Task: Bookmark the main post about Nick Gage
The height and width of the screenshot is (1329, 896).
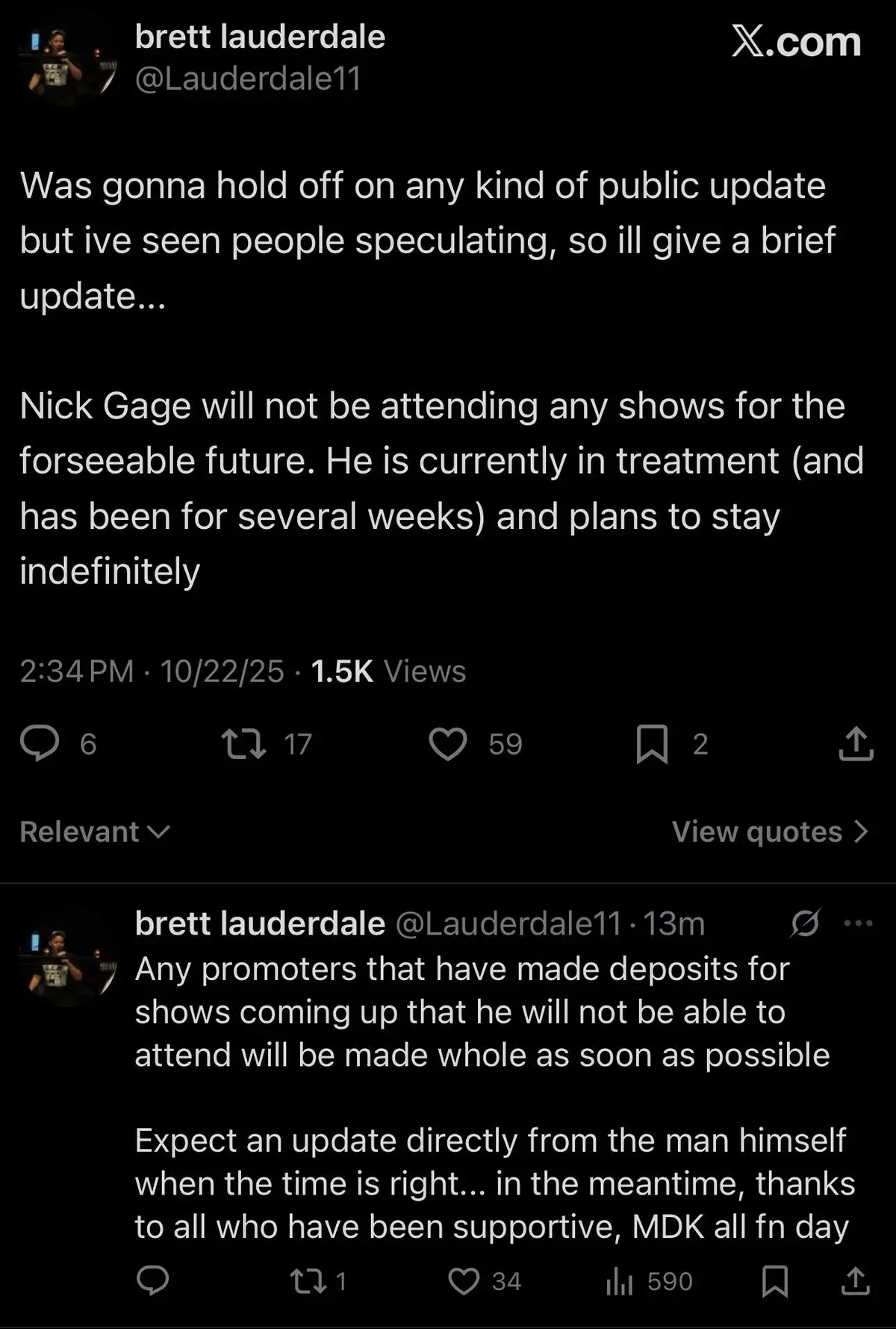Action: (x=651, y=745)
